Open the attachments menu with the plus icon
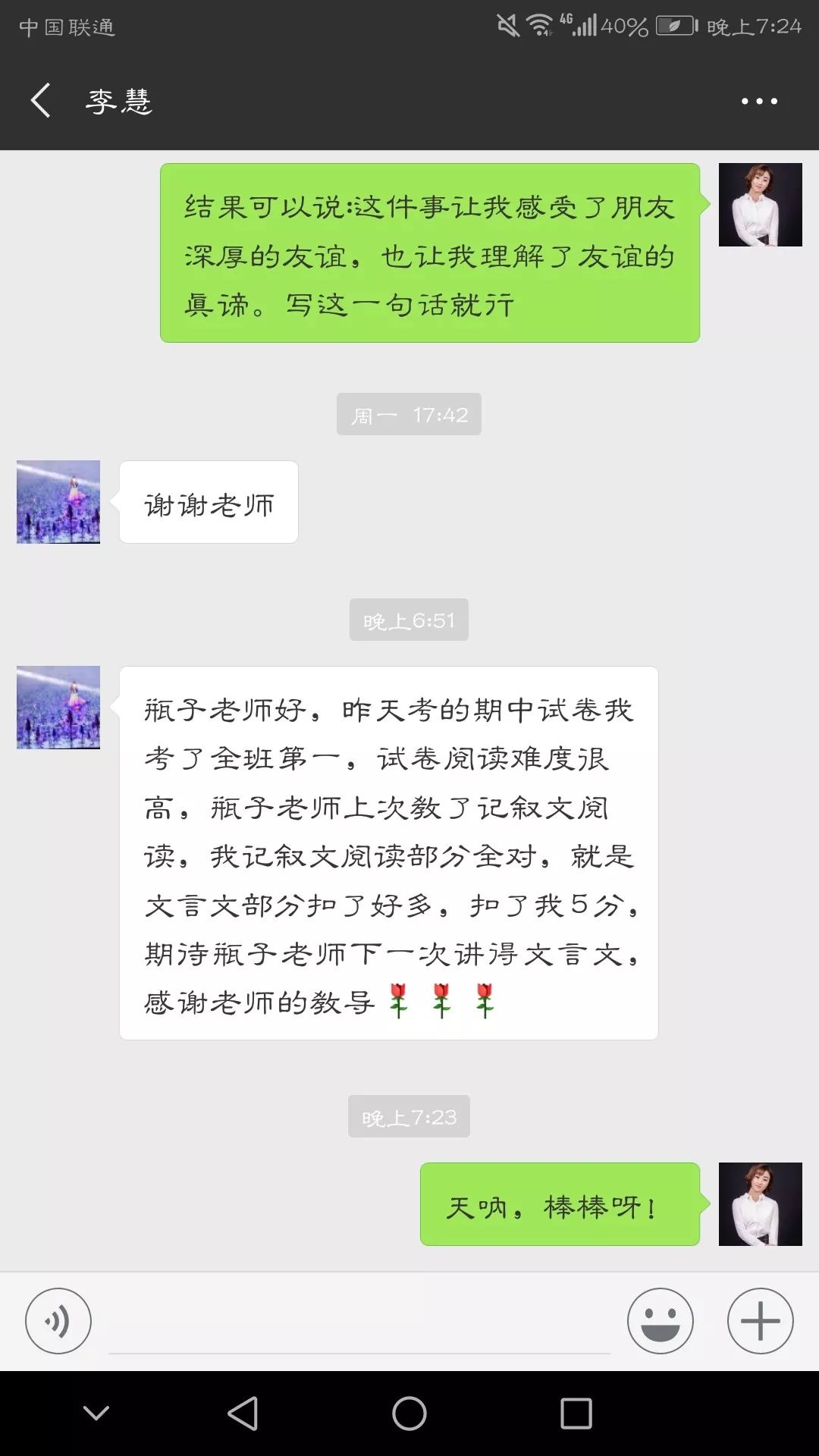 click(758, 1319)
